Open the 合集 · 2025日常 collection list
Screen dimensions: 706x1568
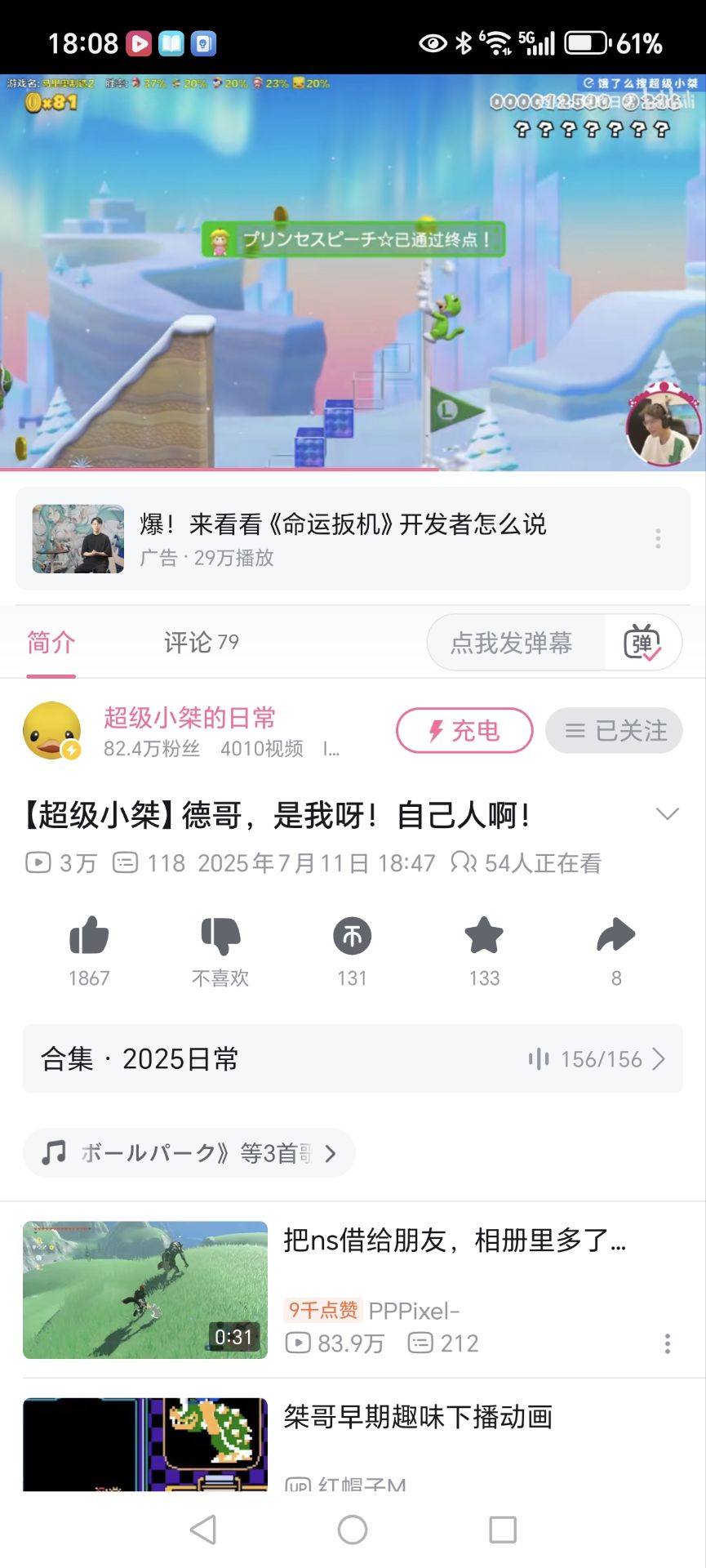tap(353, 1059)
